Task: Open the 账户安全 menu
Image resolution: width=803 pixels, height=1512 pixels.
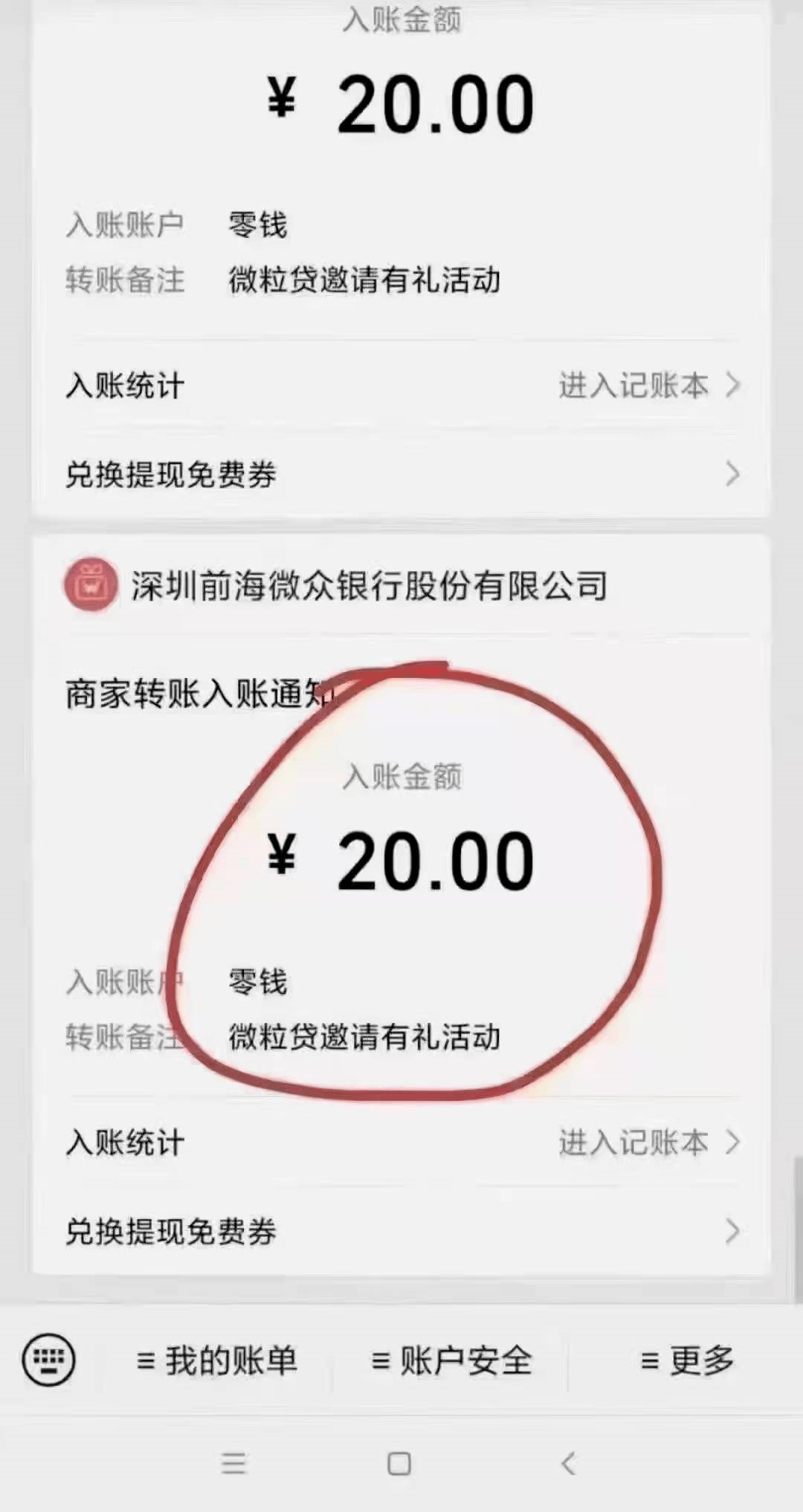Action: pos(451,1361)
